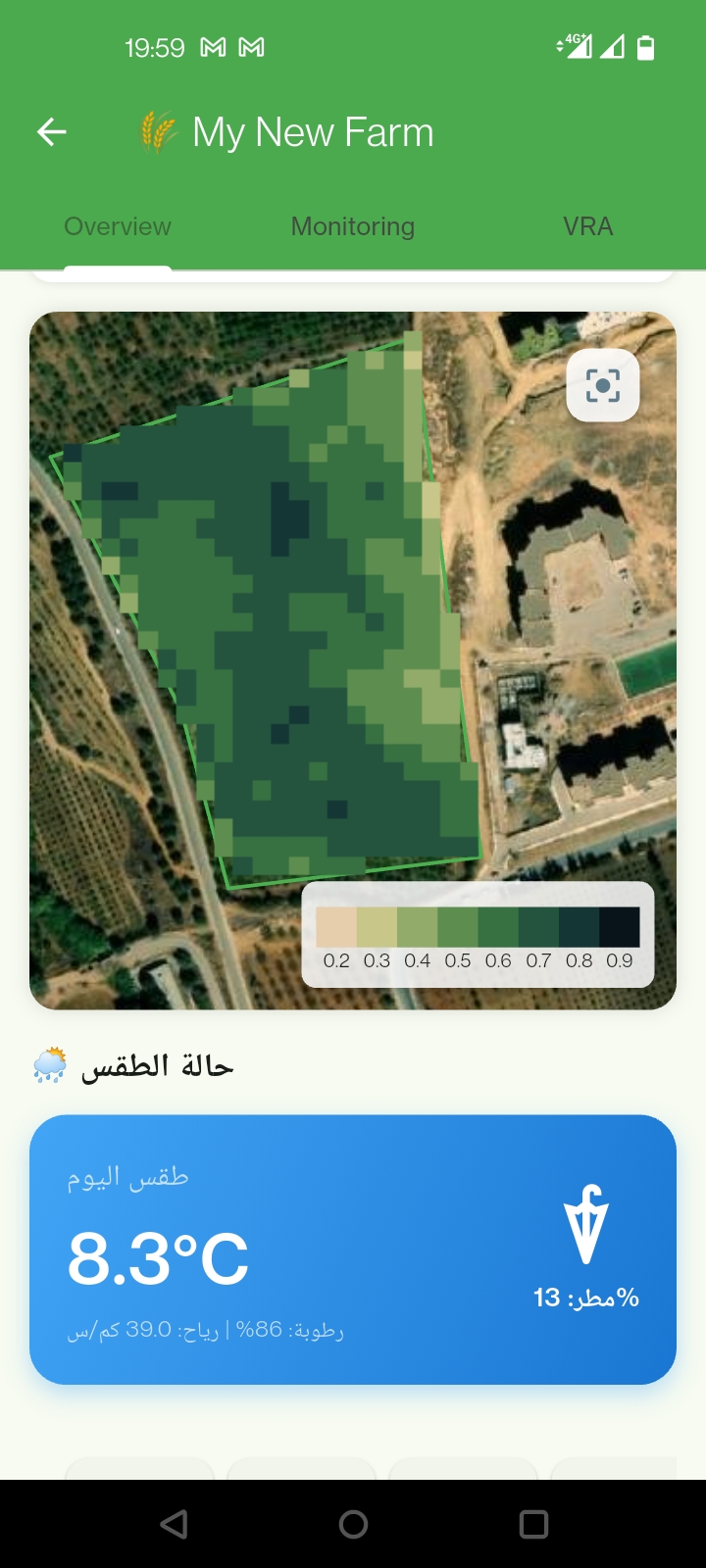Navigate back using the white arrow icon
Viewport: 706px width, 1568px height.
pyautogui.click(x=51, y=131)
